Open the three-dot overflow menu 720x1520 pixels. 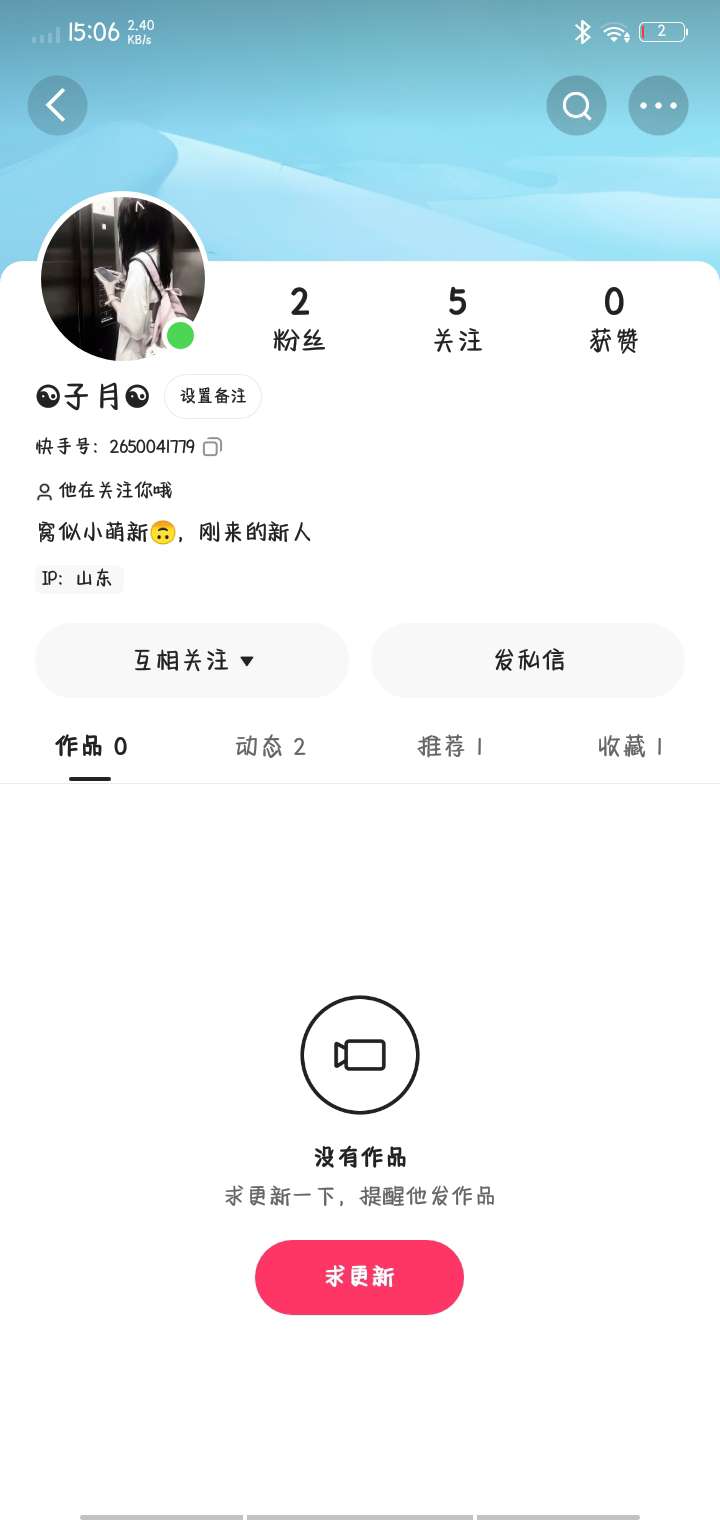click(658, 105)
